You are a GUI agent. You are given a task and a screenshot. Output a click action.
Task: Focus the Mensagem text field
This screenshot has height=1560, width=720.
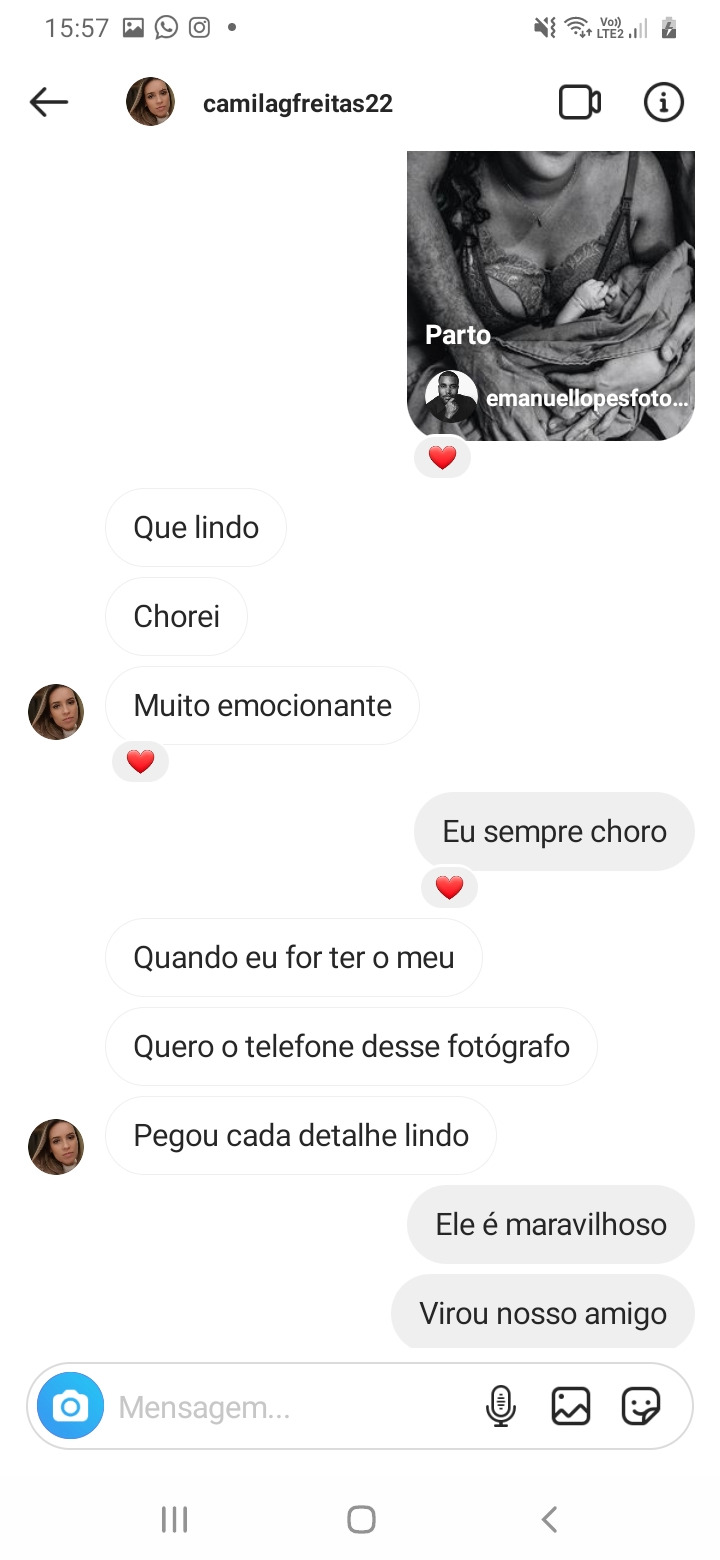coord(290,1408)
